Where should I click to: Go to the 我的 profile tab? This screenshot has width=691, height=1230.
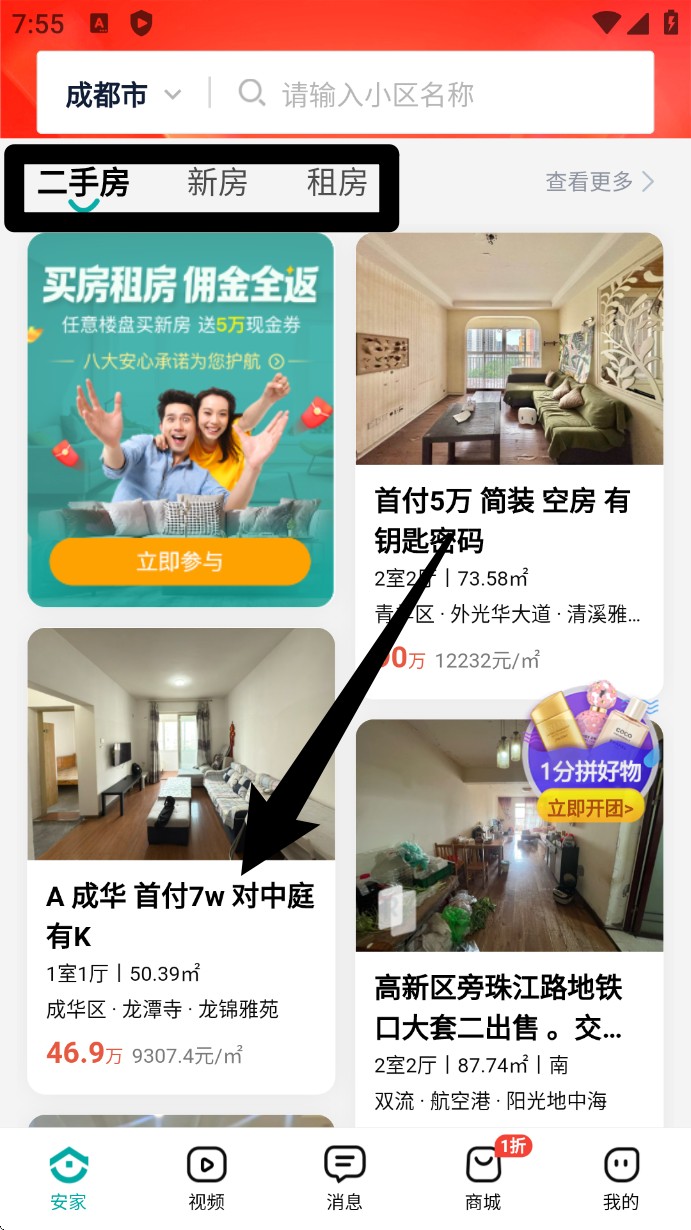coord(621,1178)
